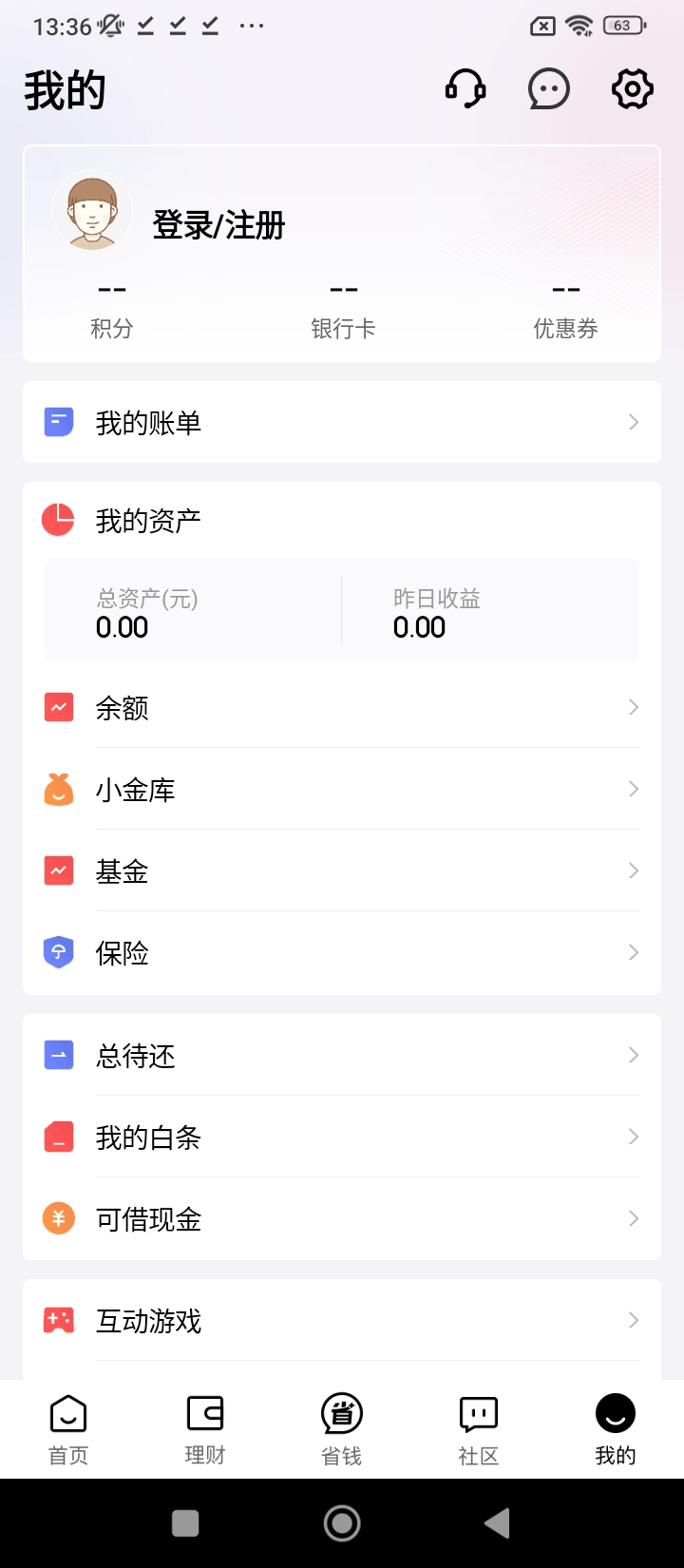Open the 基金 row
This screenshot has width=684, height=1568.
coord(342,871)
